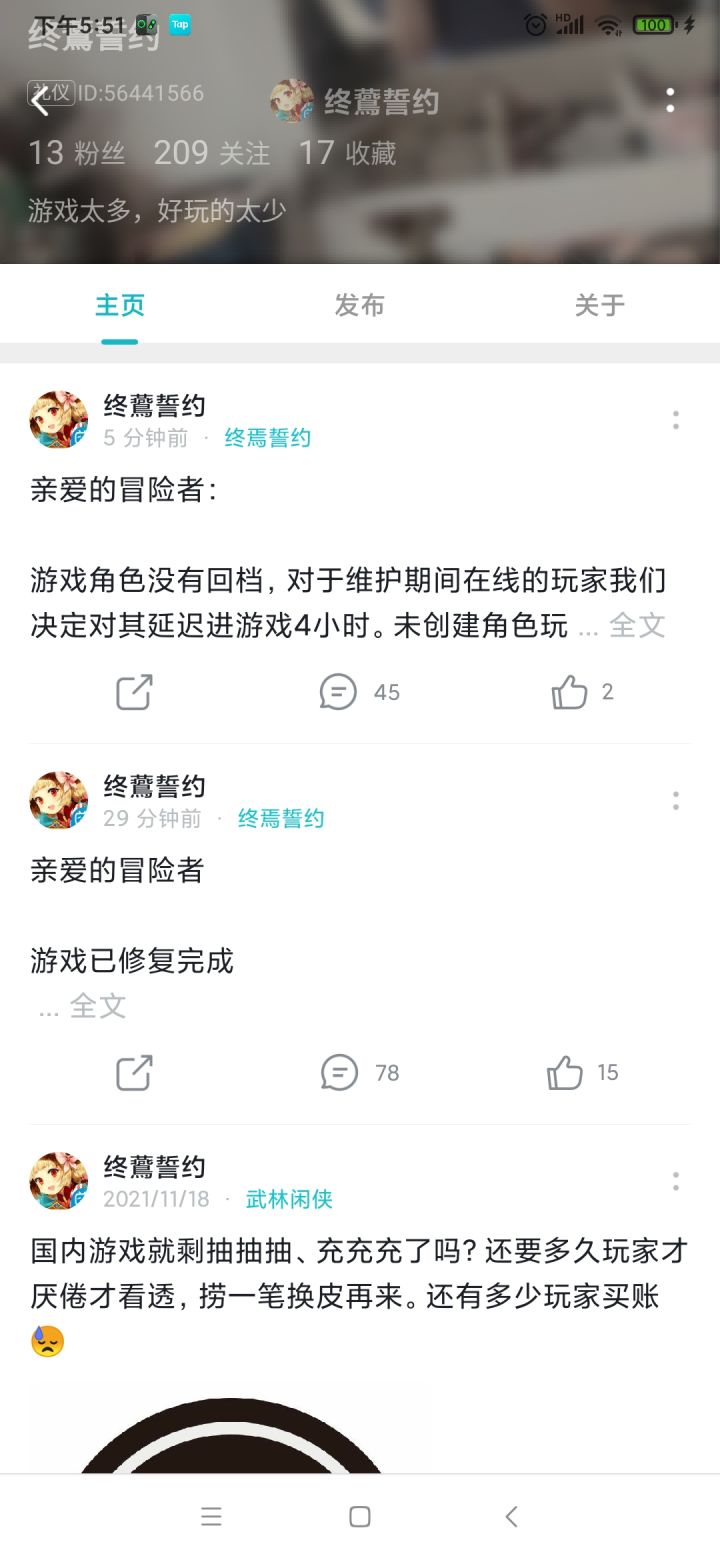Open options for the 2021/11/18 post

pyautogui.click(x=676, y=1181)
